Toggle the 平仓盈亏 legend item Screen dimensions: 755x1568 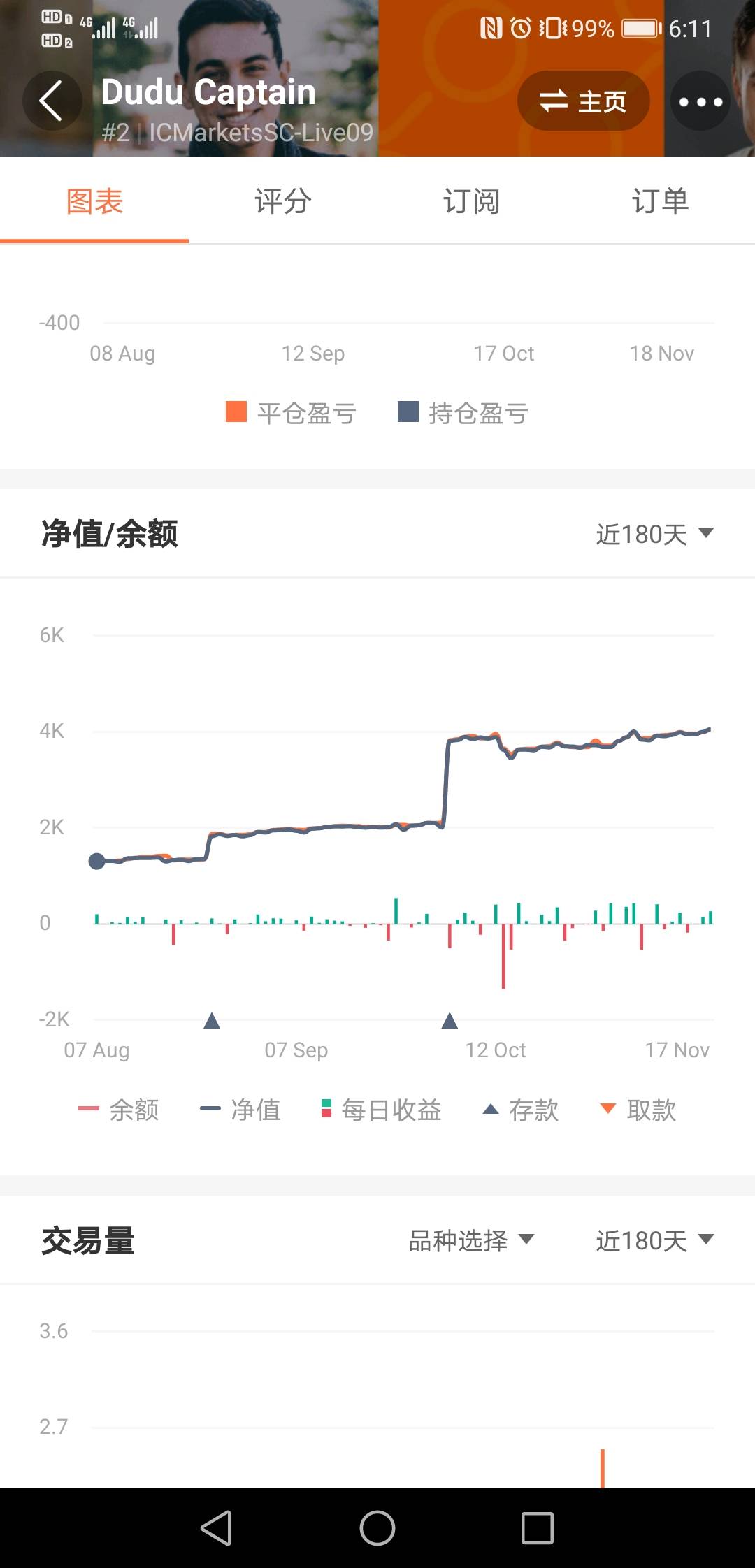[291, 413]
